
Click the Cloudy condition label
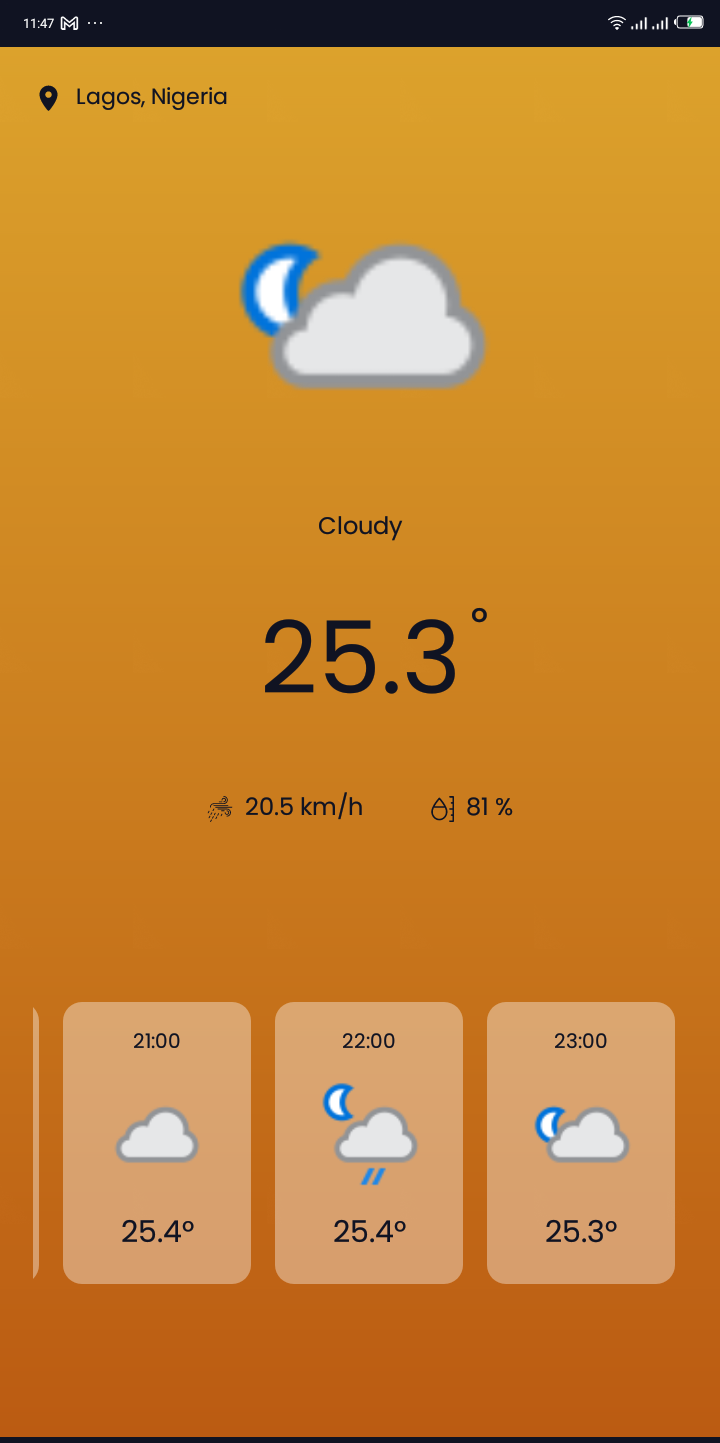(360, 525)
